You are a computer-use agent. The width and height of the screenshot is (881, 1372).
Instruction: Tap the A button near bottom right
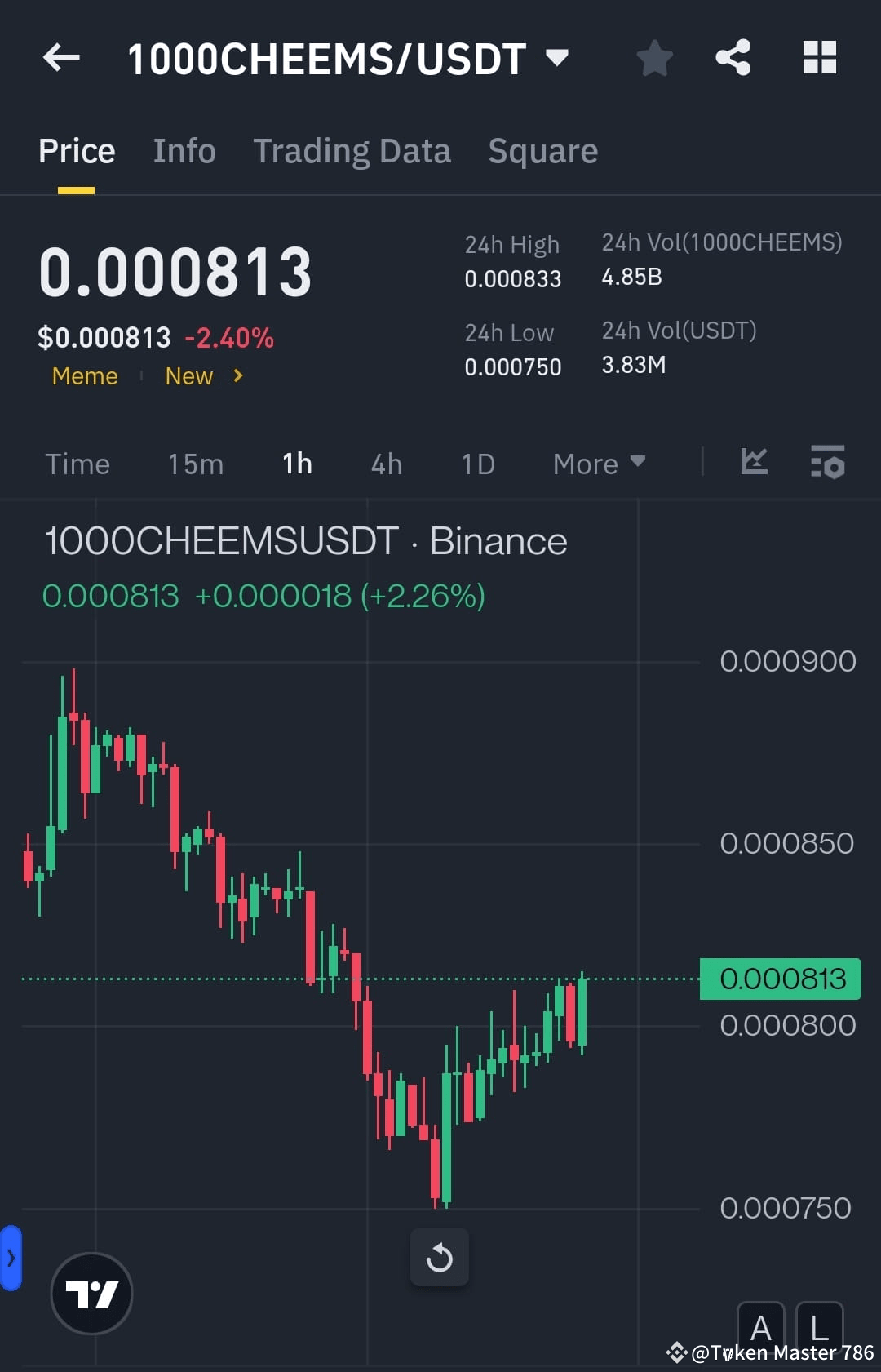click(762, 1326)
